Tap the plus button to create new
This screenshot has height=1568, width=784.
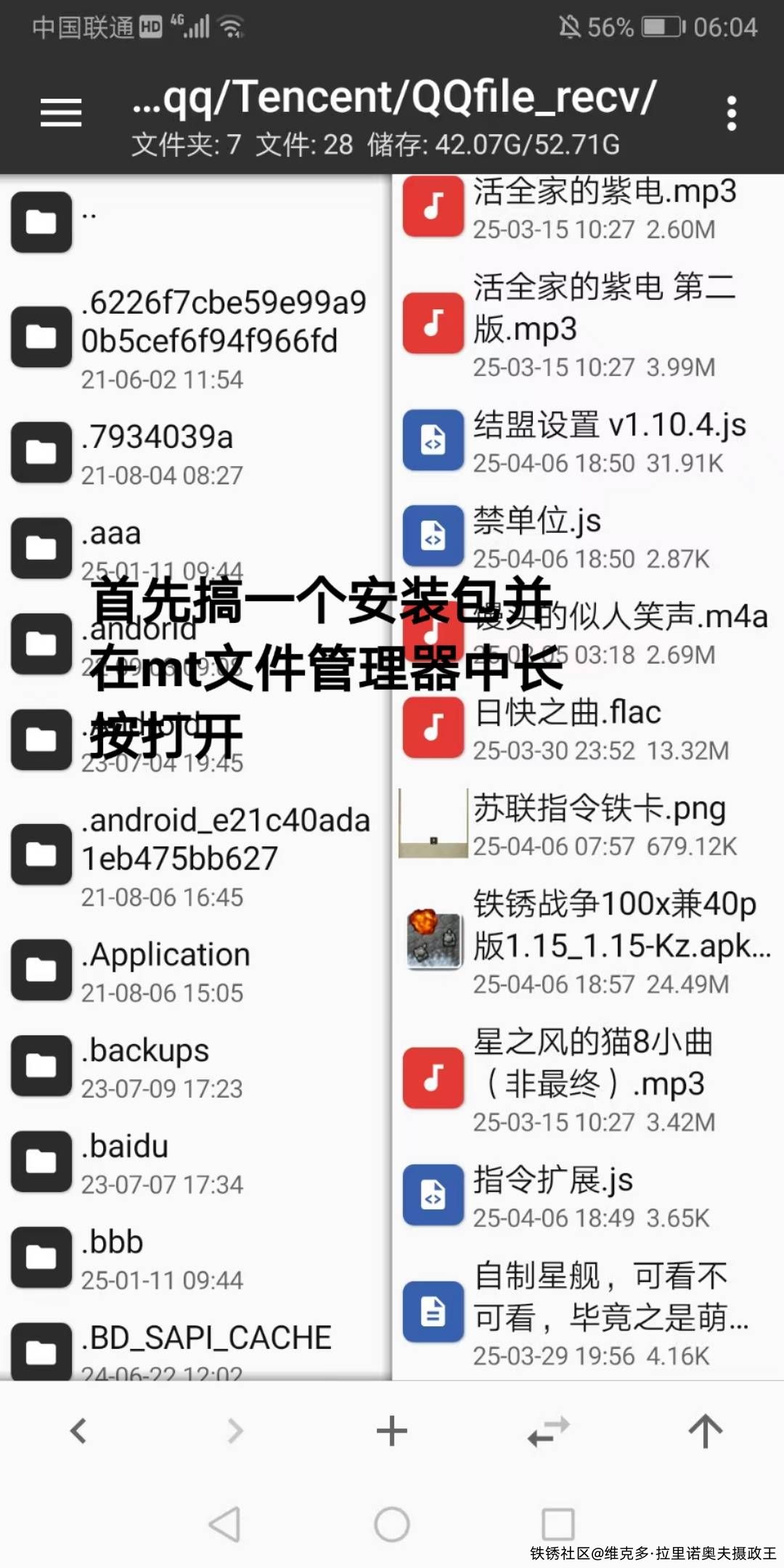[x=392, y=1432]
